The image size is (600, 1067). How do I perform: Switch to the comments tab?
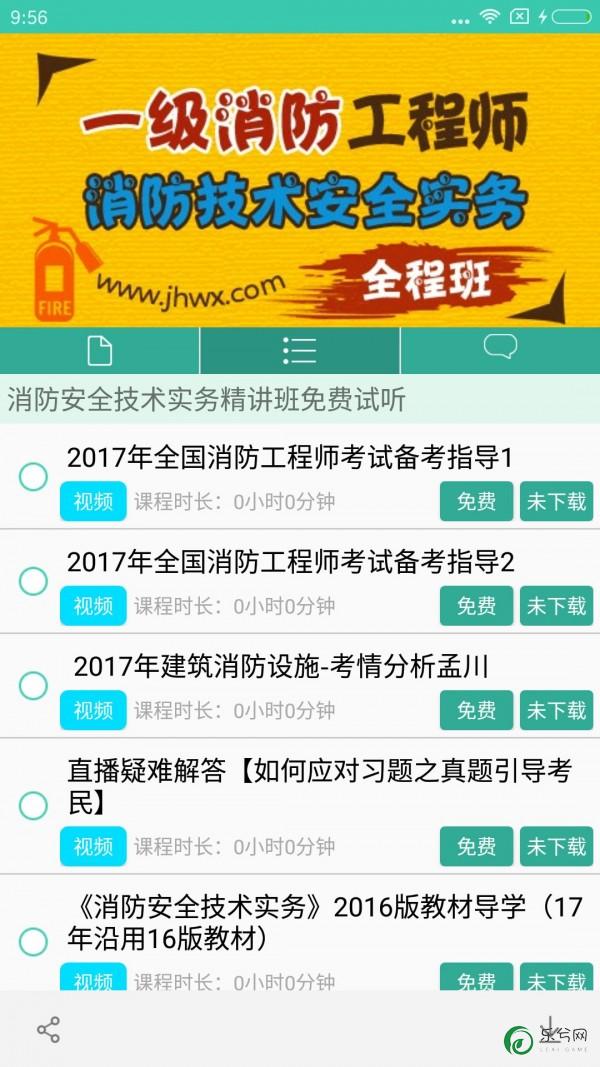point(500,349)
